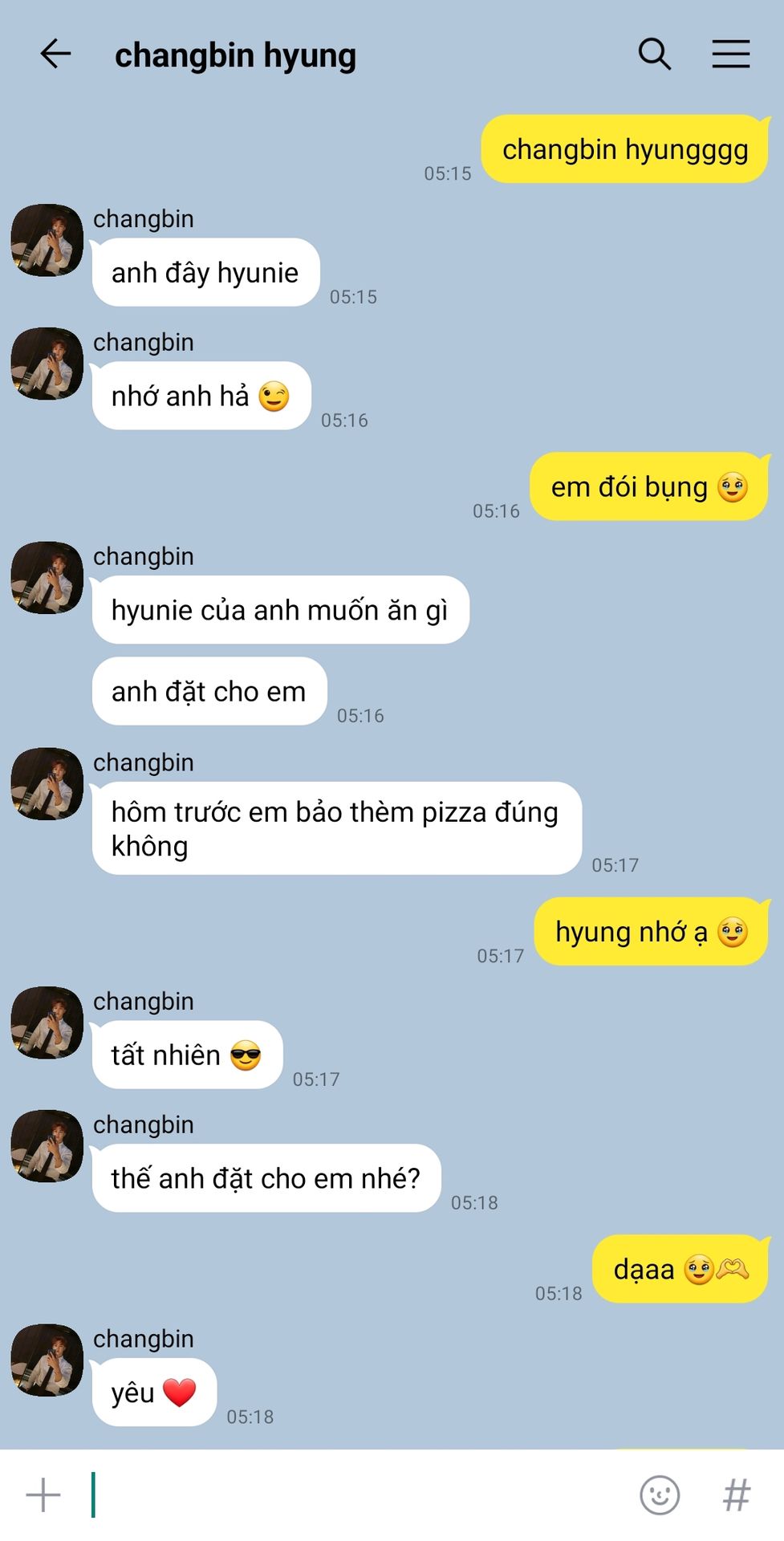The width and height of the screenshot is (784, 1541).
Task: Open changbin's avatar beside "yêu" message
Action: [47, 1360]
